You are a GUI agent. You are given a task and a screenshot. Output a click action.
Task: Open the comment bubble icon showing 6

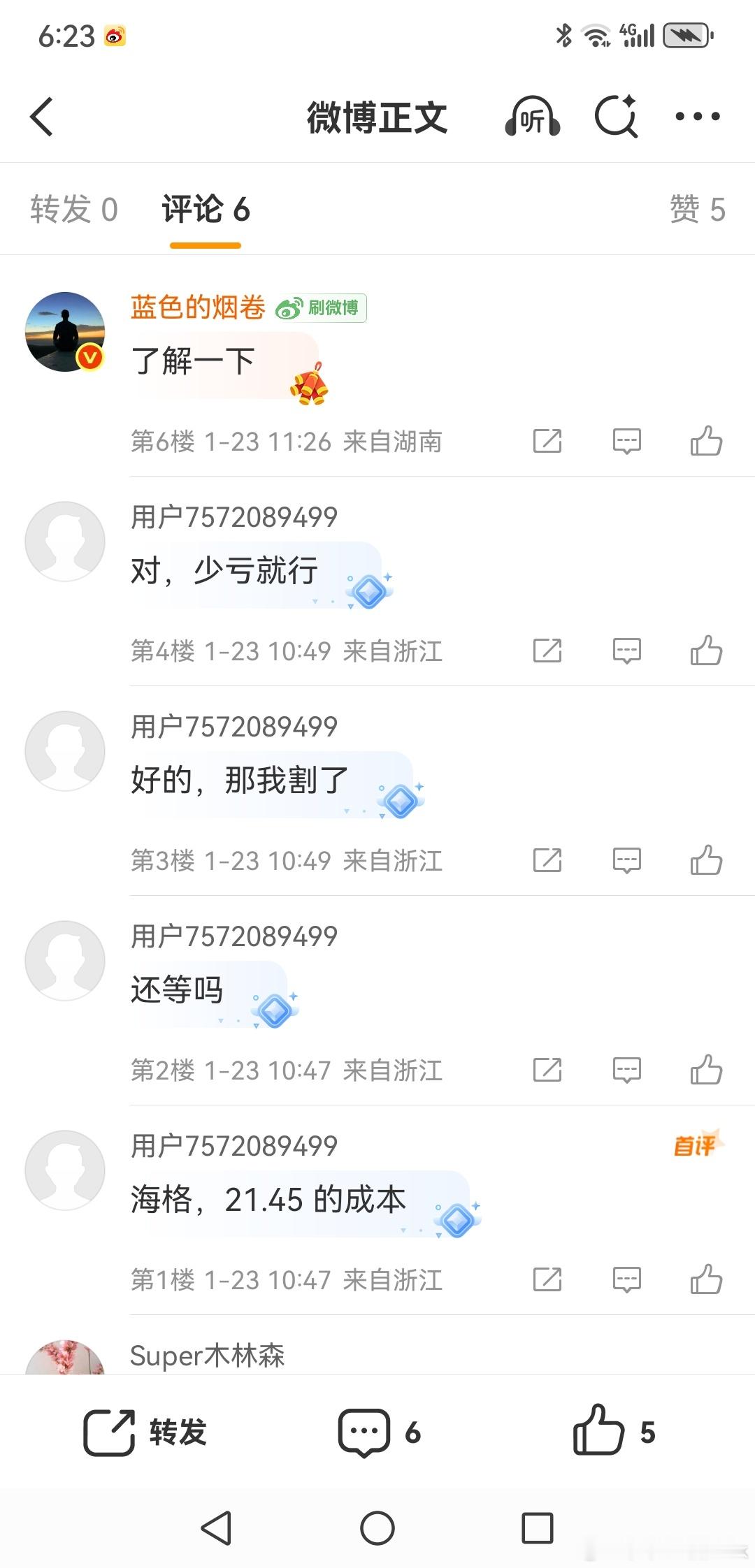click(376, 1431)
